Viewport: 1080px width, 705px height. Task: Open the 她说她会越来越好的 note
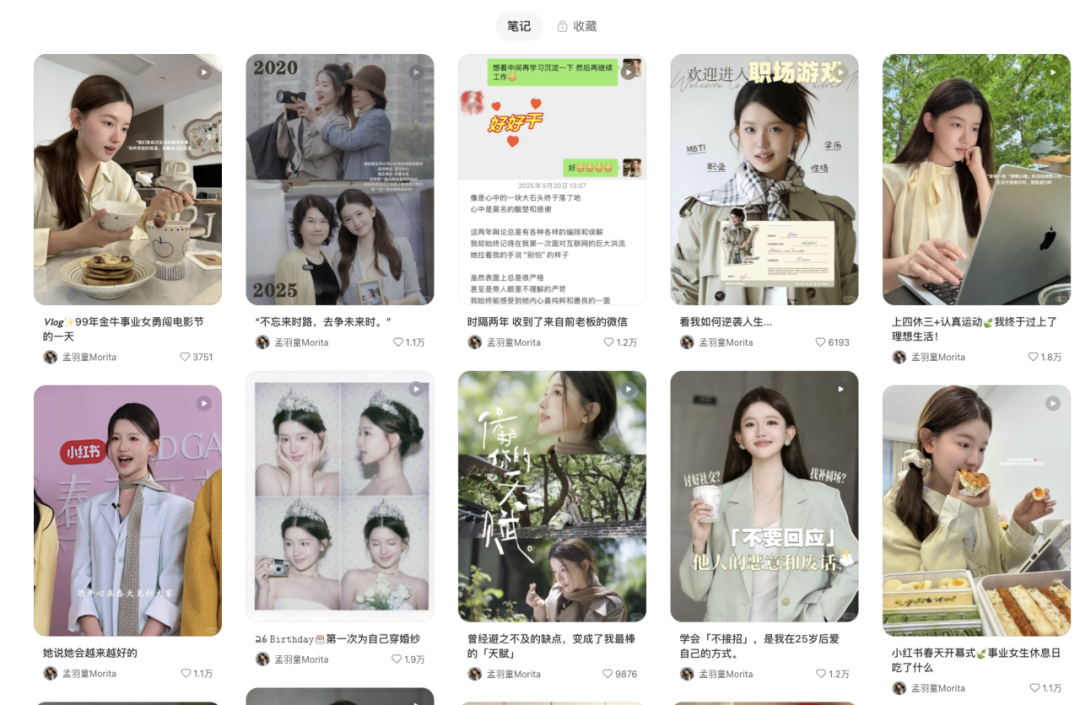tap(128, 510)
